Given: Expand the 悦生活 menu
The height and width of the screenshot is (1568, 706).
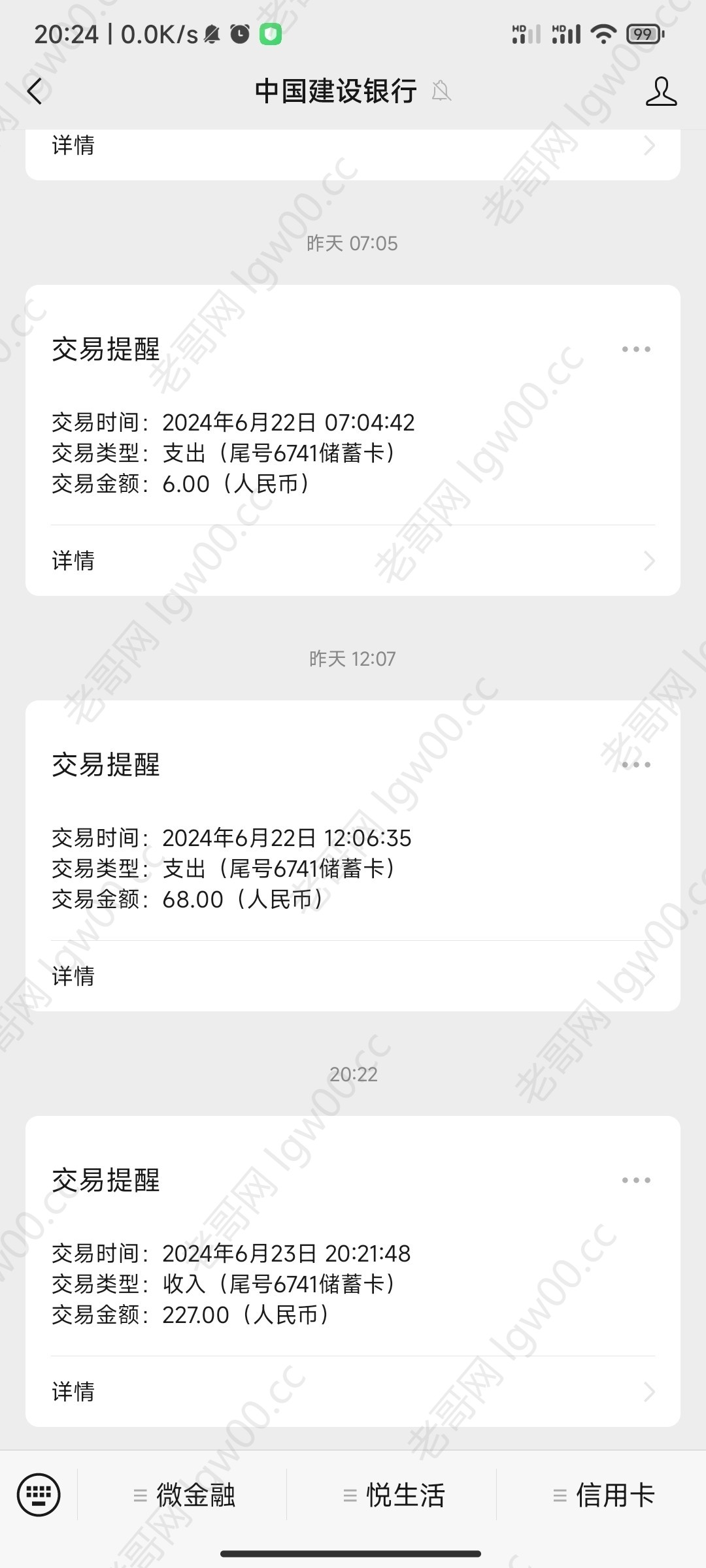Looking at the screenshot, I should [392, 1495].
